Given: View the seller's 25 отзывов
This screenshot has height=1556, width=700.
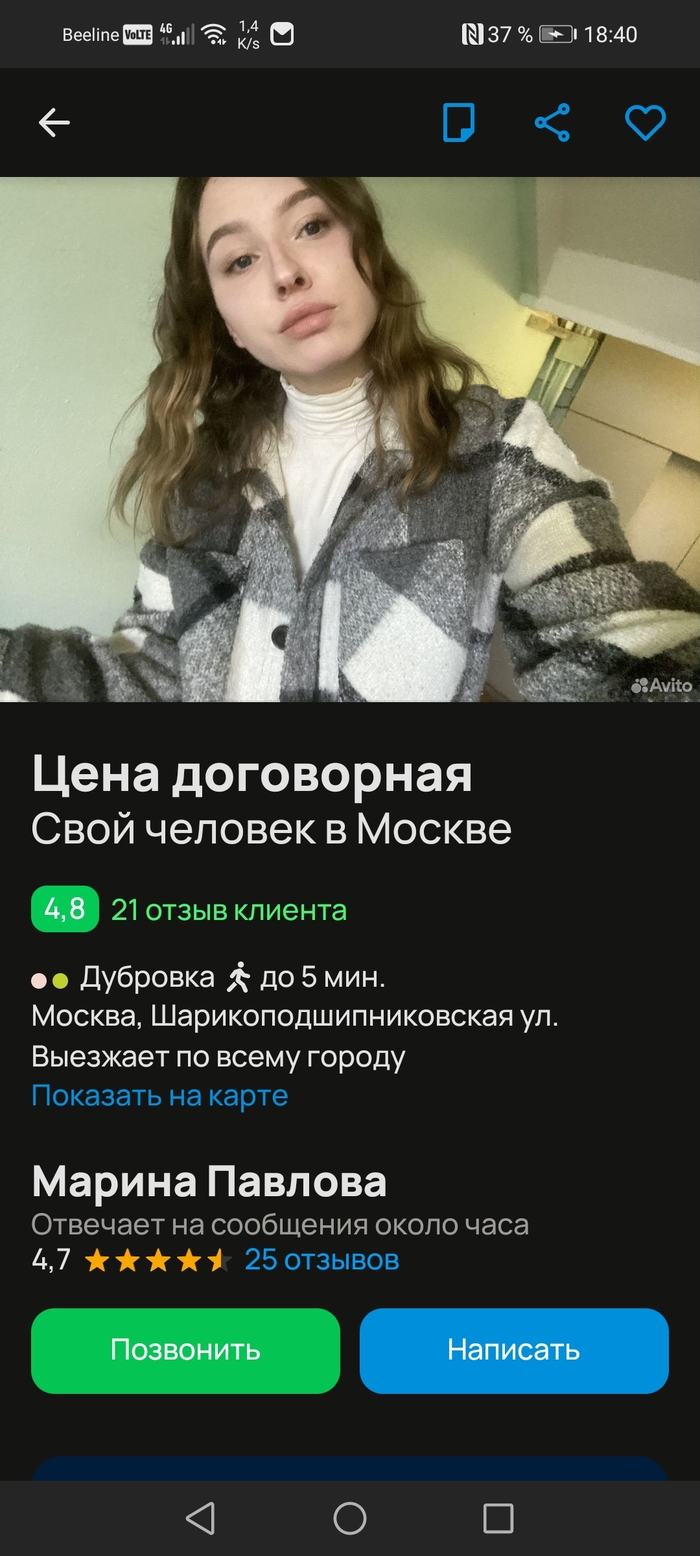Looking at the screenshot, I should point(321,1260).
